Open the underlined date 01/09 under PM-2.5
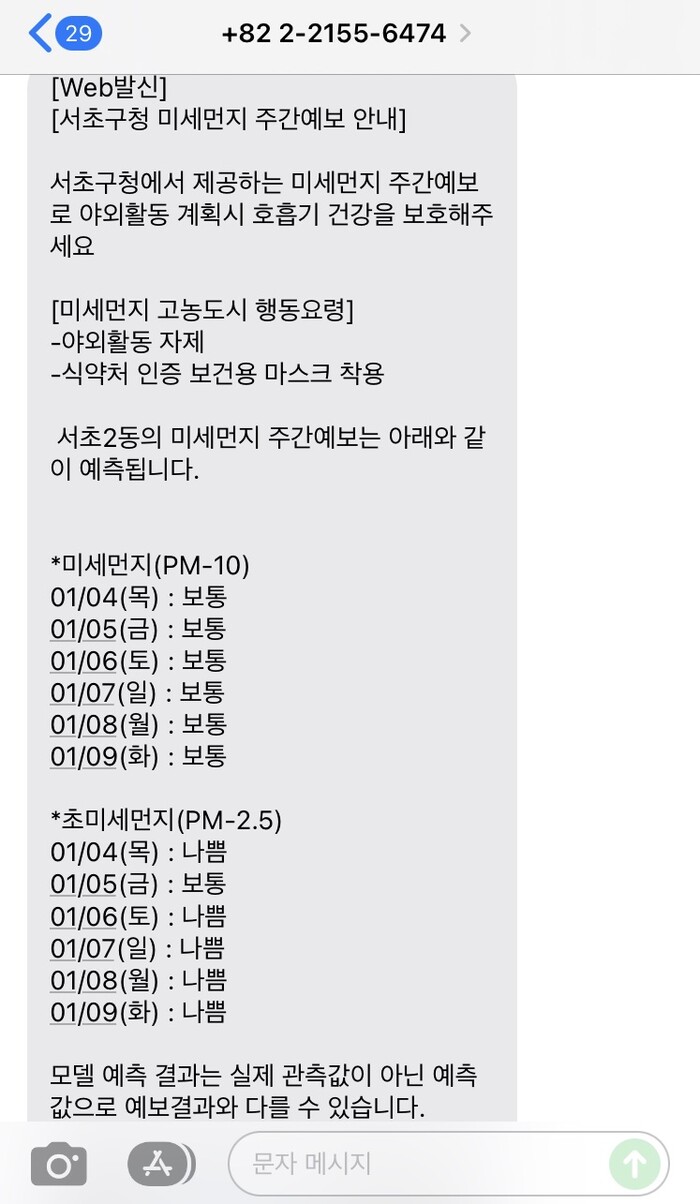The image size is (700, 1204). point(83,1012)
